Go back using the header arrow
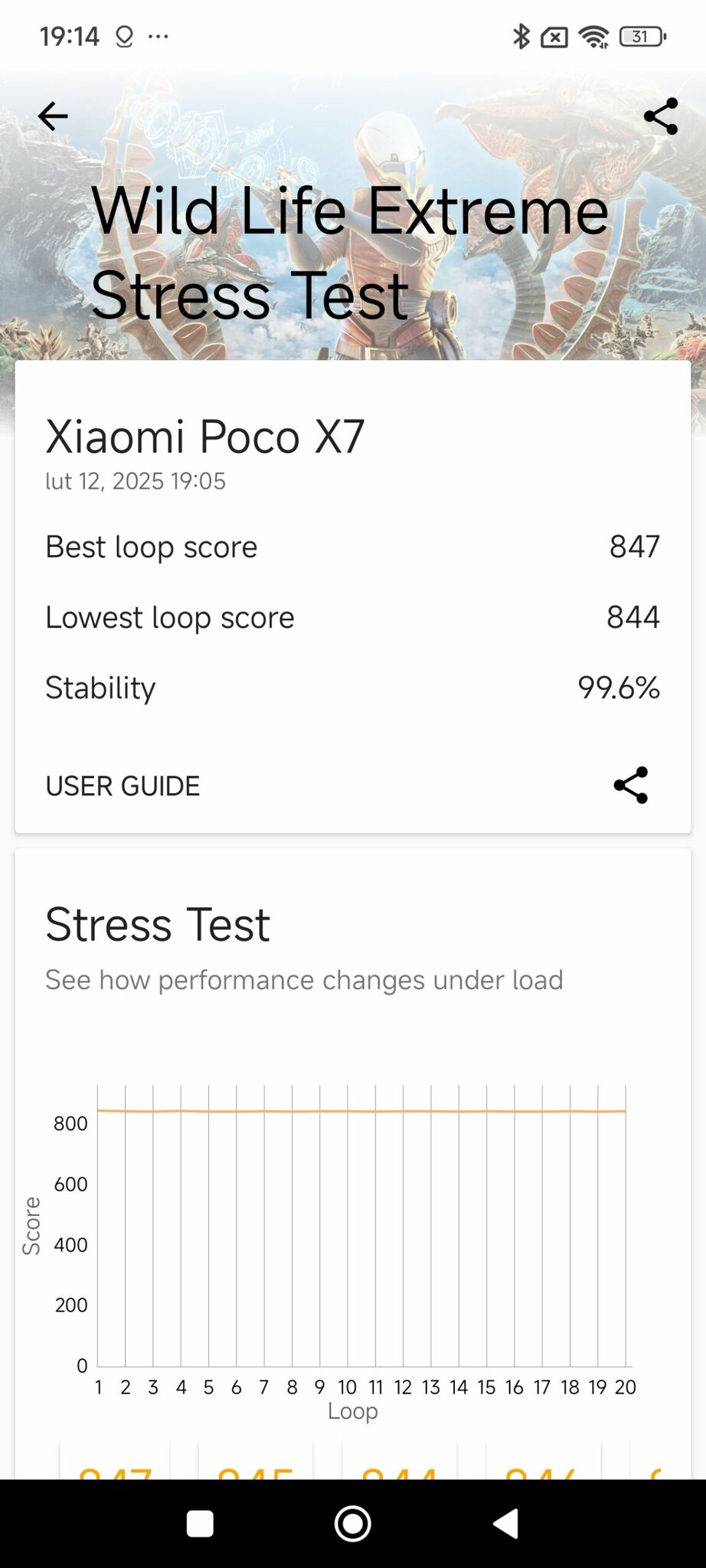Viewport: 706px width, 1568px height. [x=53, y=116]
